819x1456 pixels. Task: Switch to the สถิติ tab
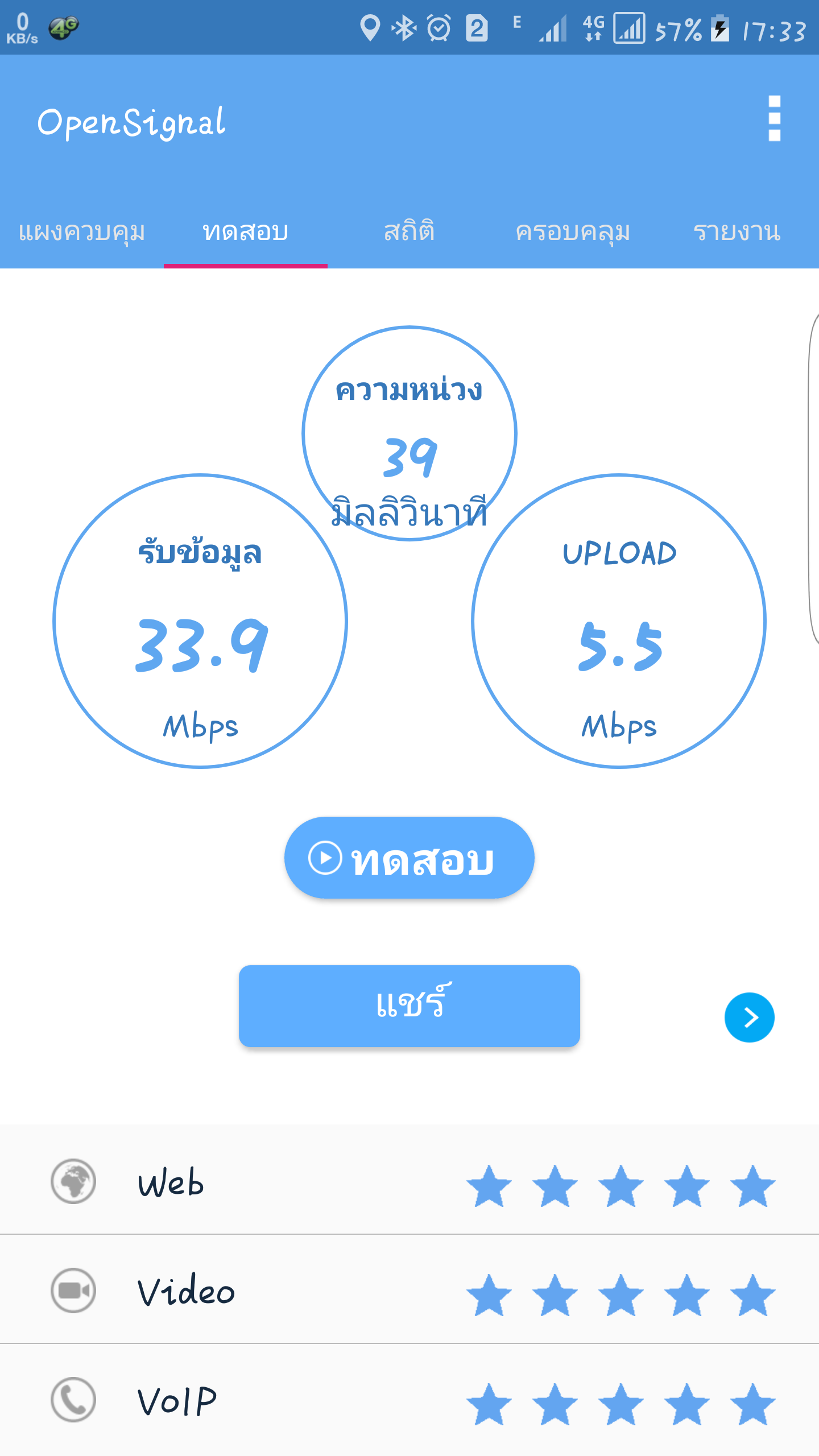coord(409,232)
